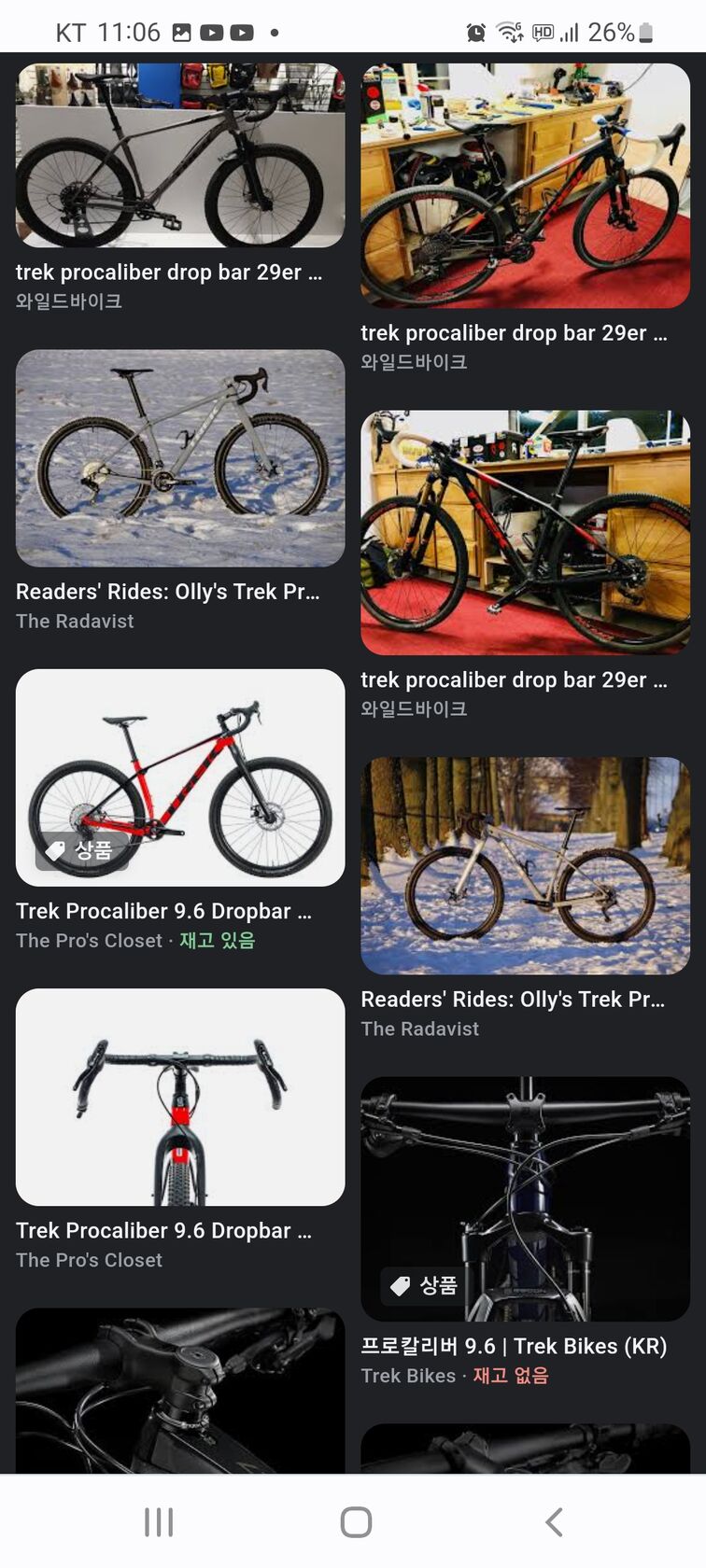Image resolution: width=706 pixels, height=1568 pixels.
Task: Go to the home screen
Action: pyautogui.click(x=356, y=1522)
